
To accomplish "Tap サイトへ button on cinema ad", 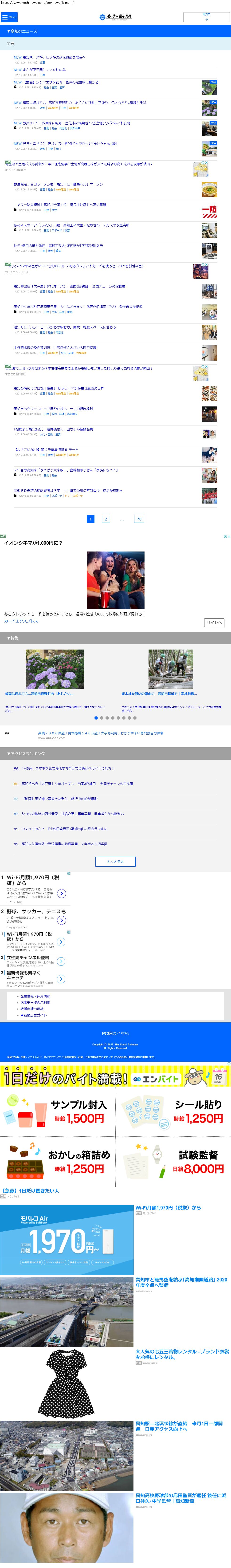I will point(214,622).
